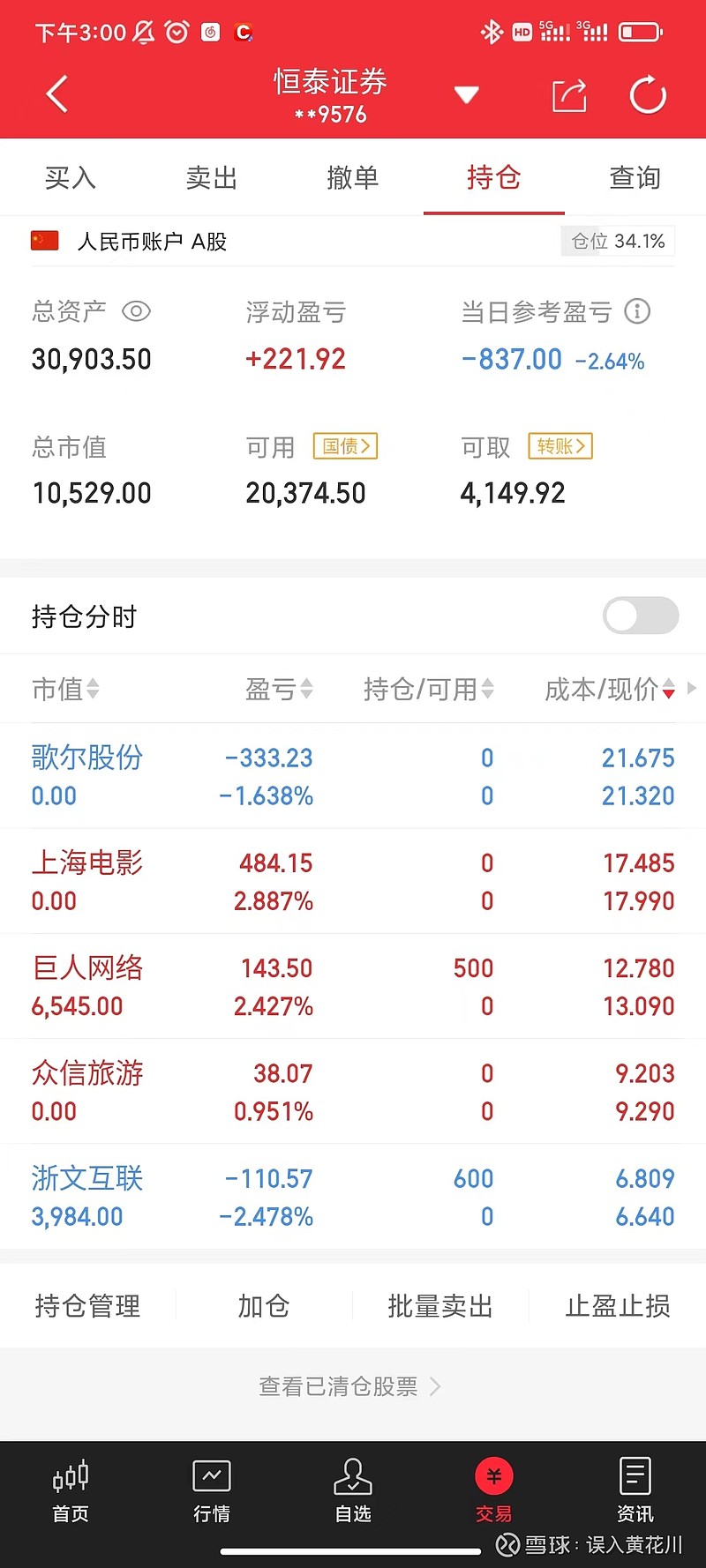Image resolution: width=706 pixels, height=1568 pixels.
Task: Tap the 仓位 34.1% position indicator
Action: point(617,240)
